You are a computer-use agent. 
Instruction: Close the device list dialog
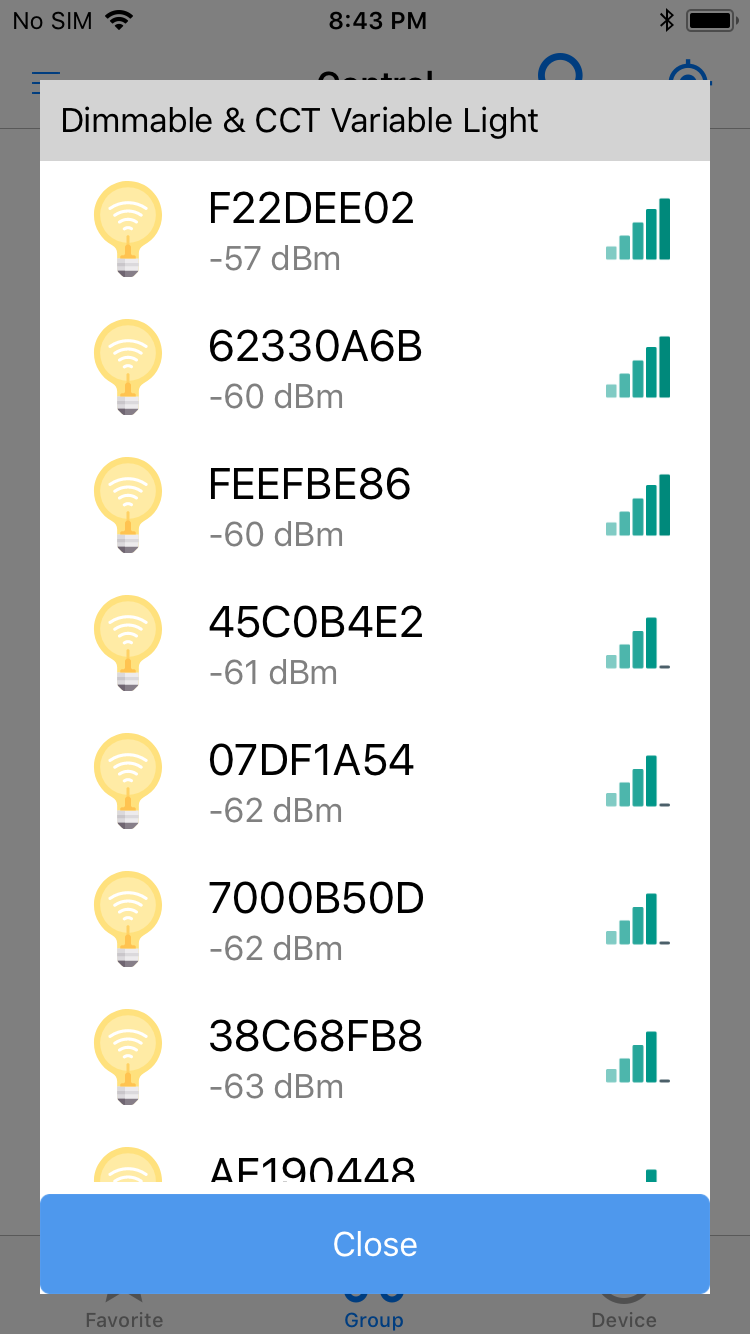coord(375,1244)
